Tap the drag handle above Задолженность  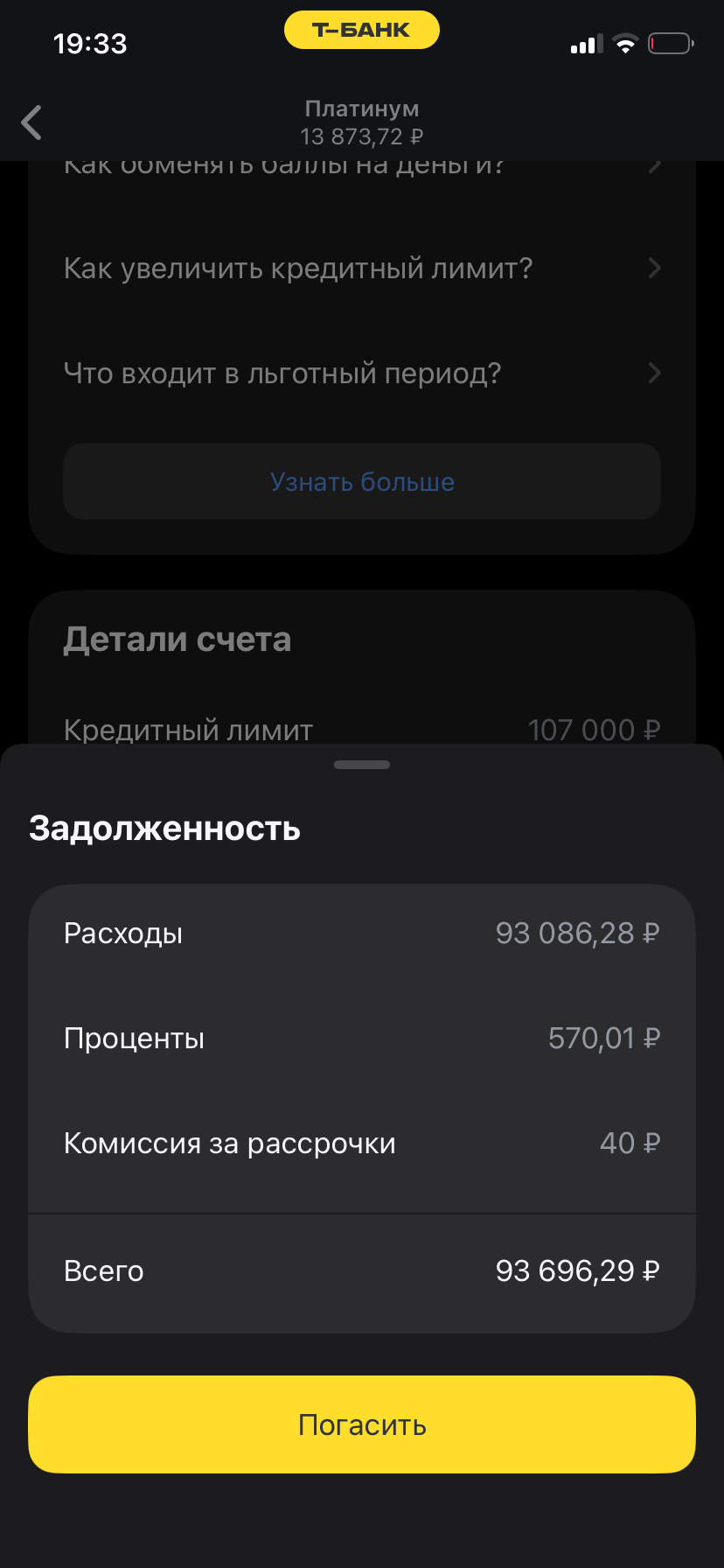coord(361,764)
